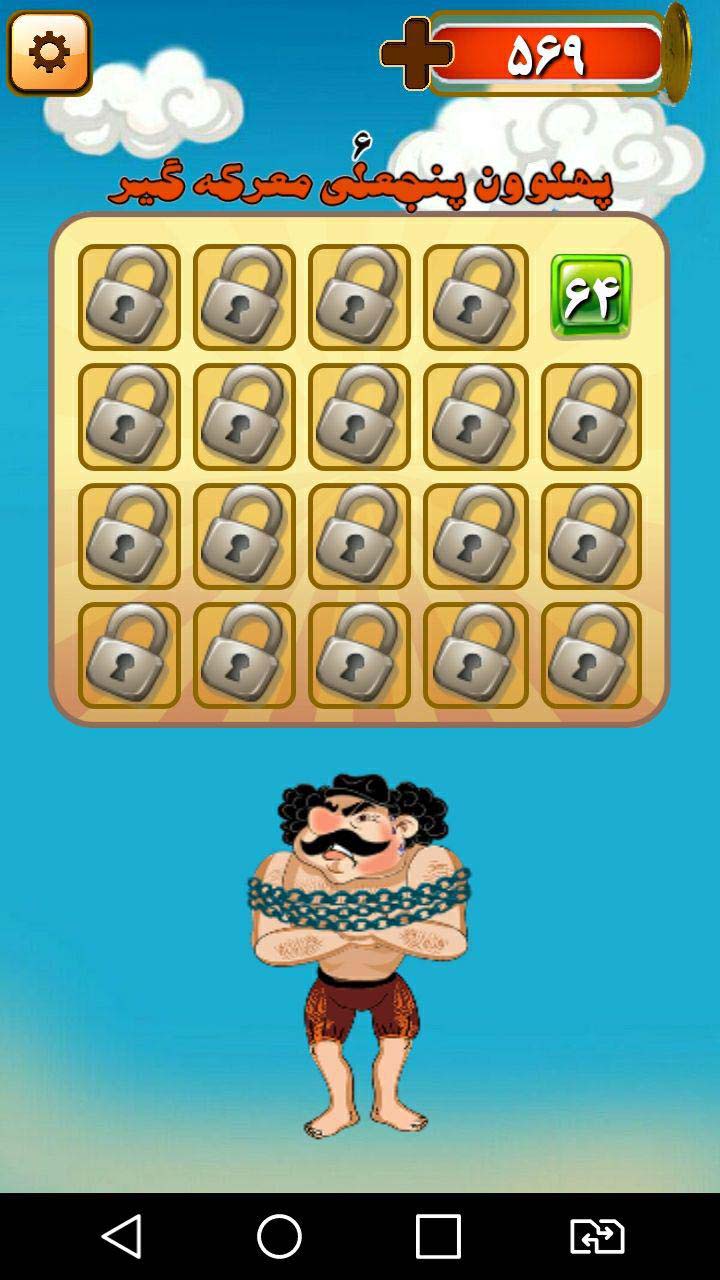Open the settings gear
Image resolution: width=720 pixels, height=1280 pixels.
coord(49,53)
